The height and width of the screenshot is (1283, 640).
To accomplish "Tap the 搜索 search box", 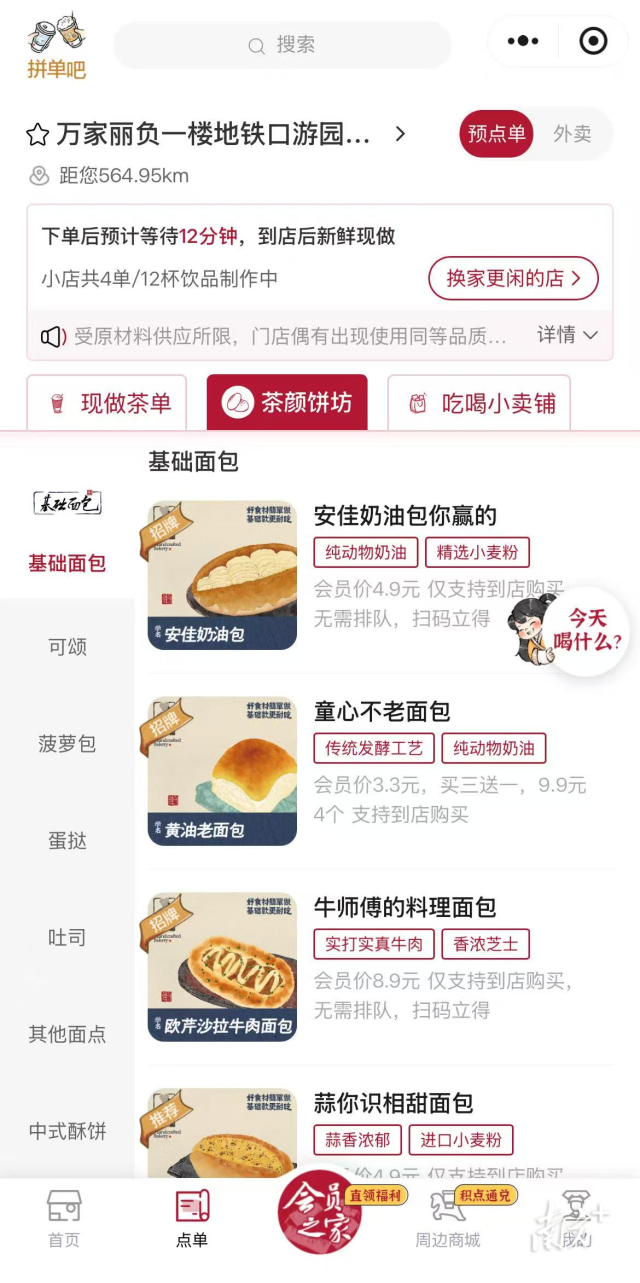I will (282, 45).
